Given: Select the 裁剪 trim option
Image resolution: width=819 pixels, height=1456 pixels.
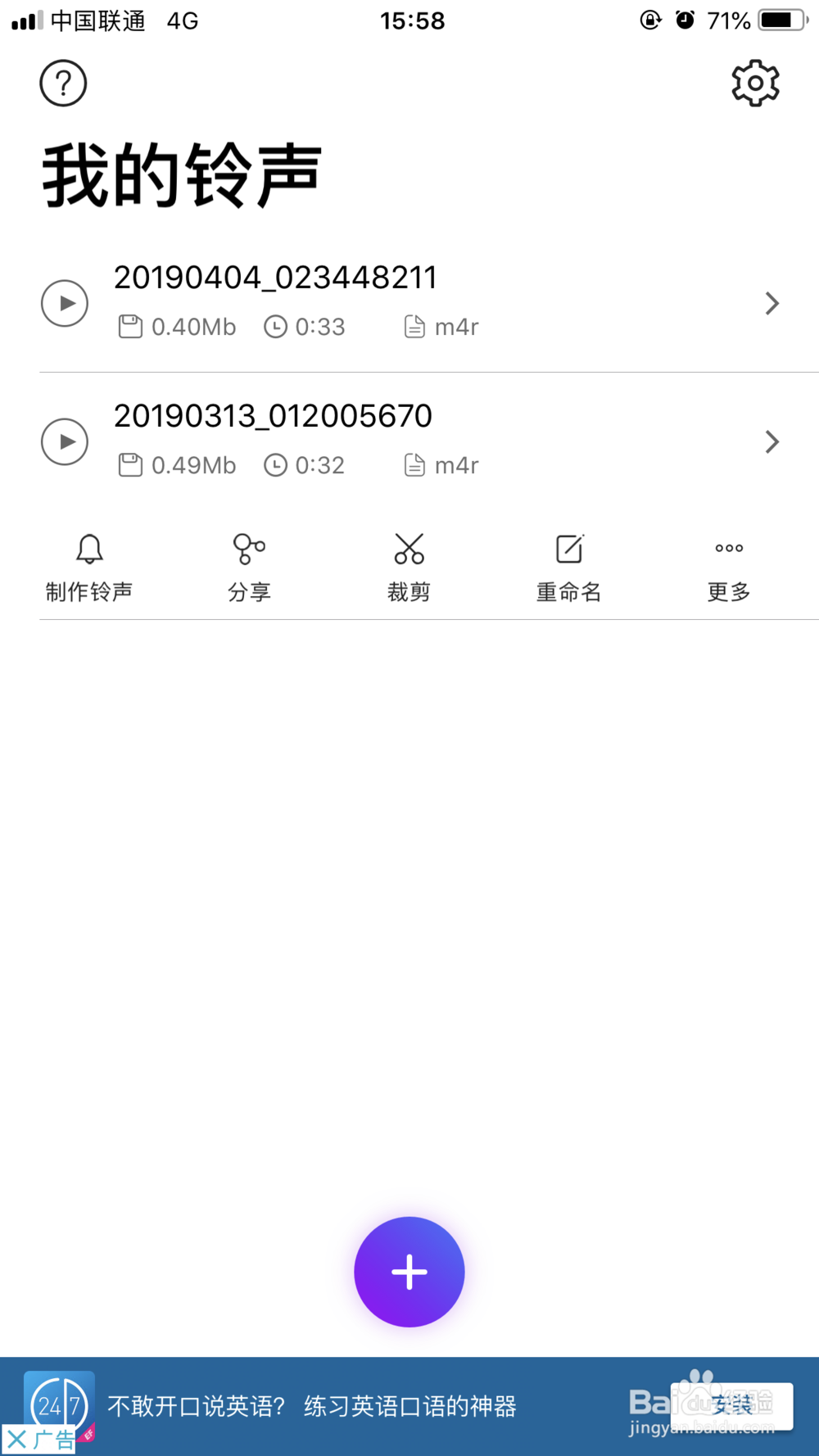Looking at the screenshot, I should coord(409,567).
